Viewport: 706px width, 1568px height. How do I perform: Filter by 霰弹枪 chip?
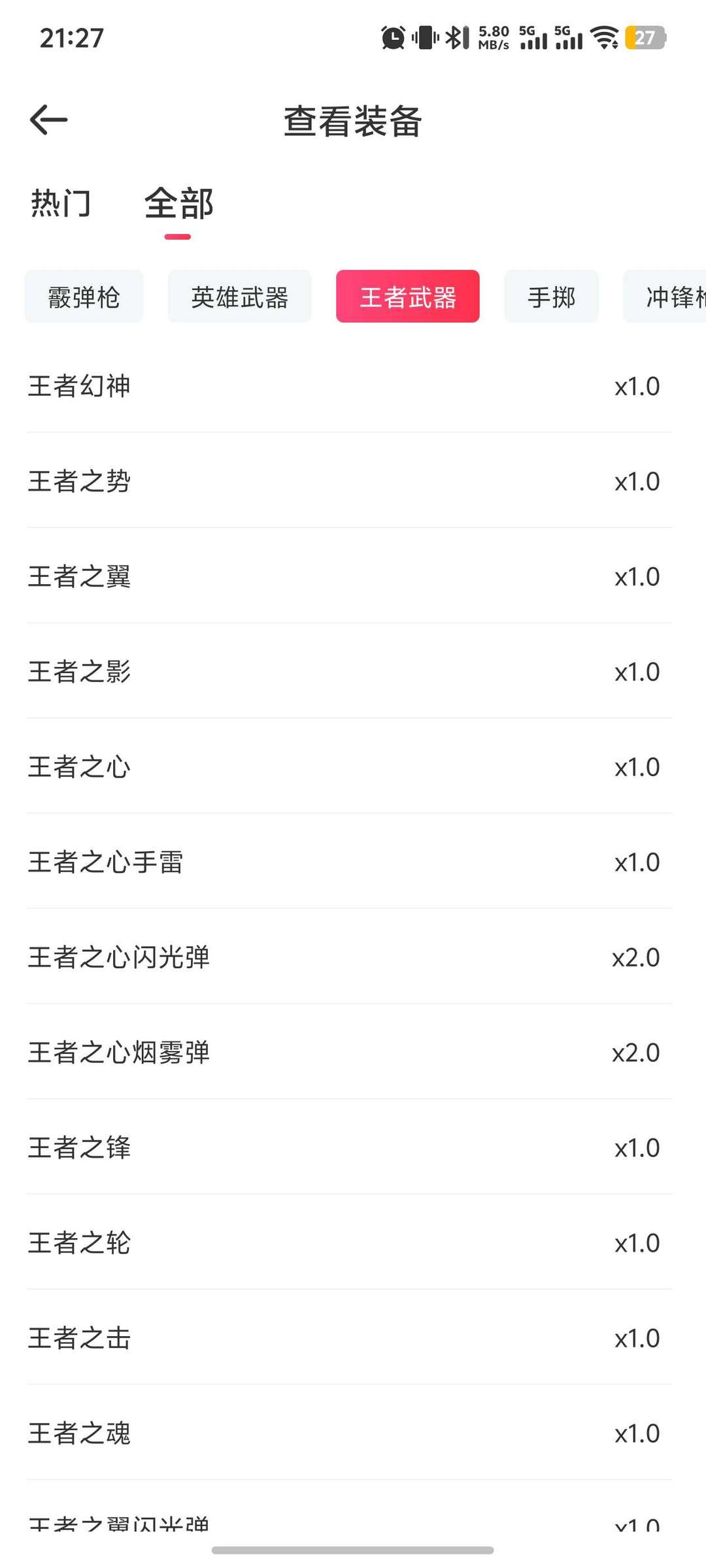(84, 297)
